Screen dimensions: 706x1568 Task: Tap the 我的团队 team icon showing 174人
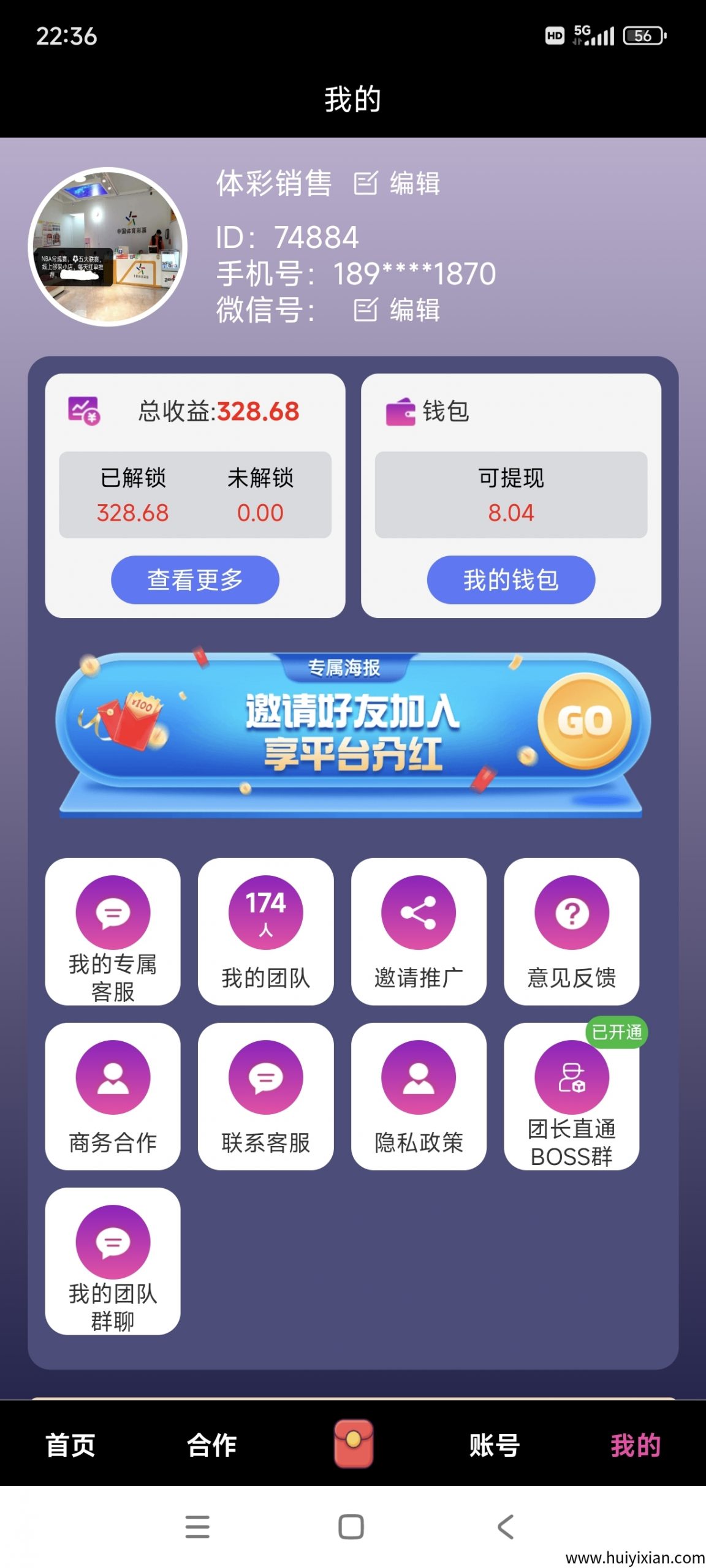pyautogui.click(x=265, y=913)
